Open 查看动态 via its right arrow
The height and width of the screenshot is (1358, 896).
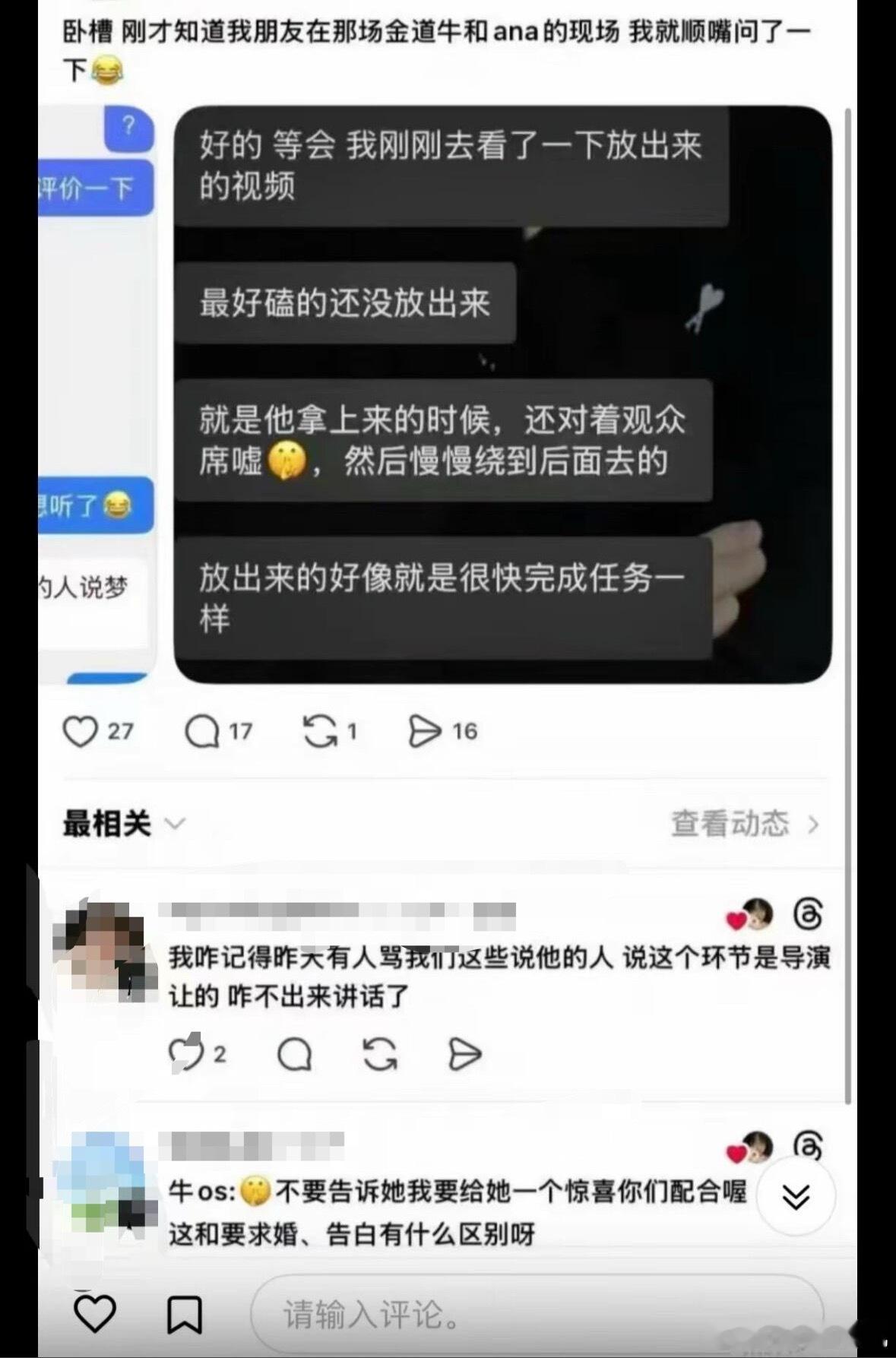pyautogui.click(x=812, y=824)
